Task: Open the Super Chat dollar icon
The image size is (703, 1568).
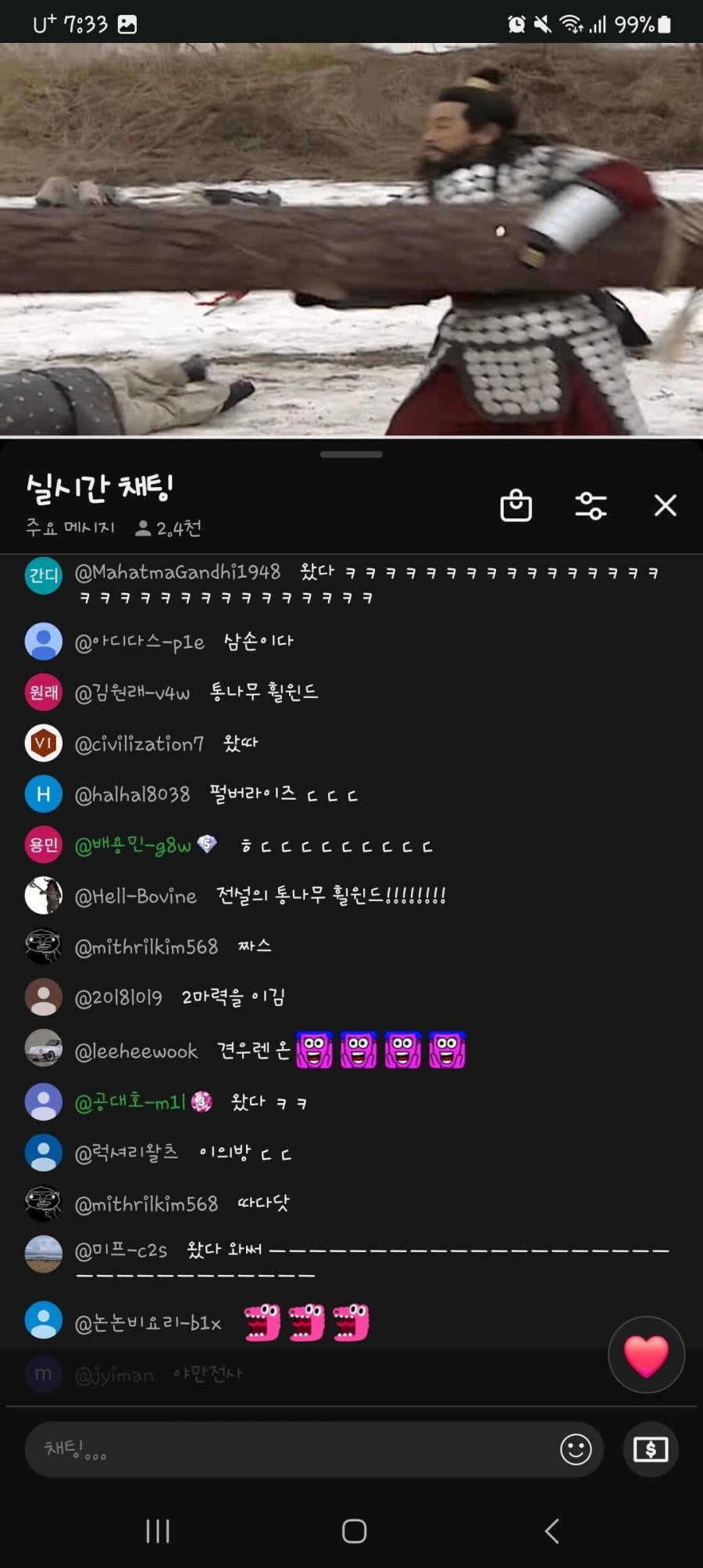Action: point(650,1449)
